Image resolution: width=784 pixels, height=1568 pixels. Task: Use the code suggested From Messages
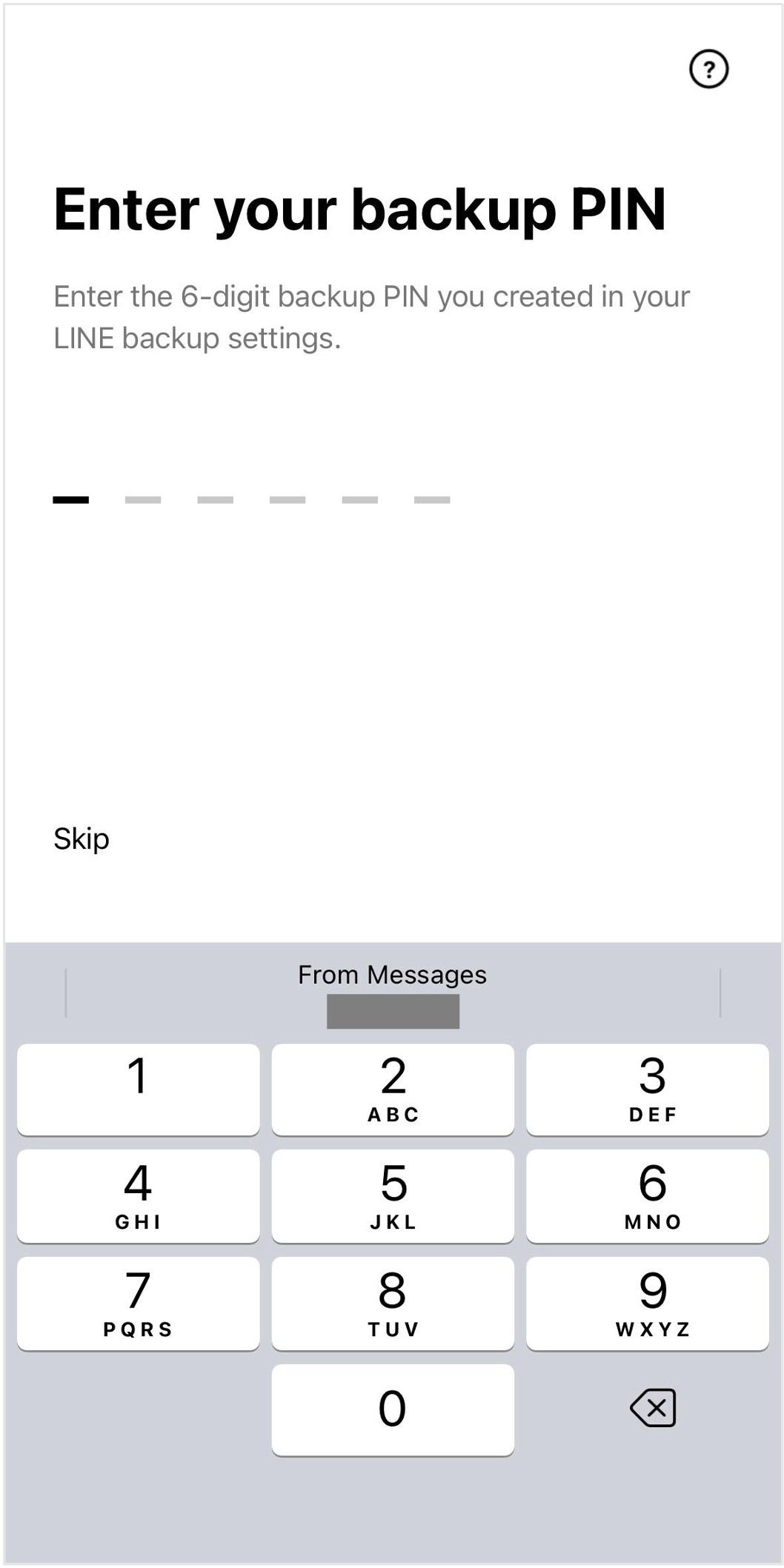tap(393, 995)
